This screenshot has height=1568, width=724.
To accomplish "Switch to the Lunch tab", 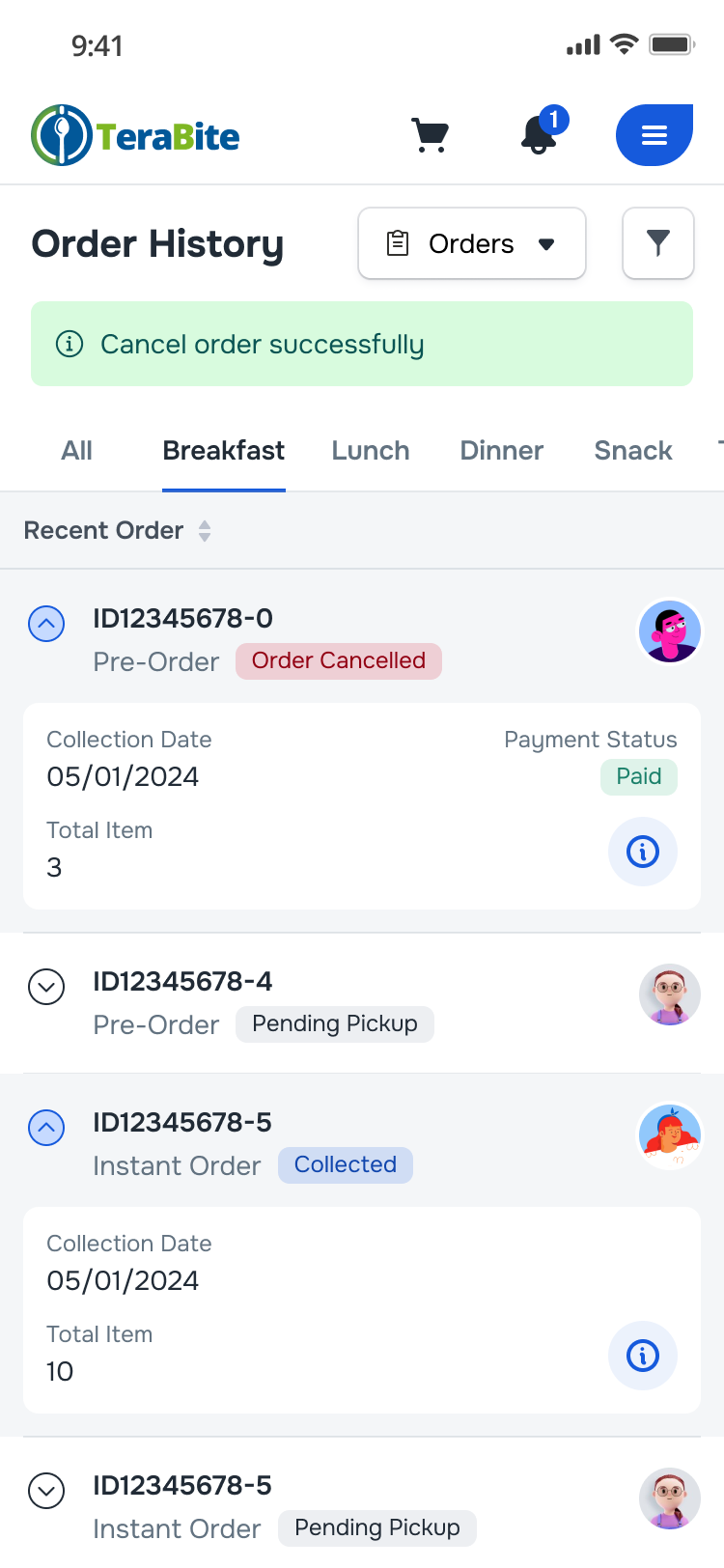I will click(x=370, y=450).
